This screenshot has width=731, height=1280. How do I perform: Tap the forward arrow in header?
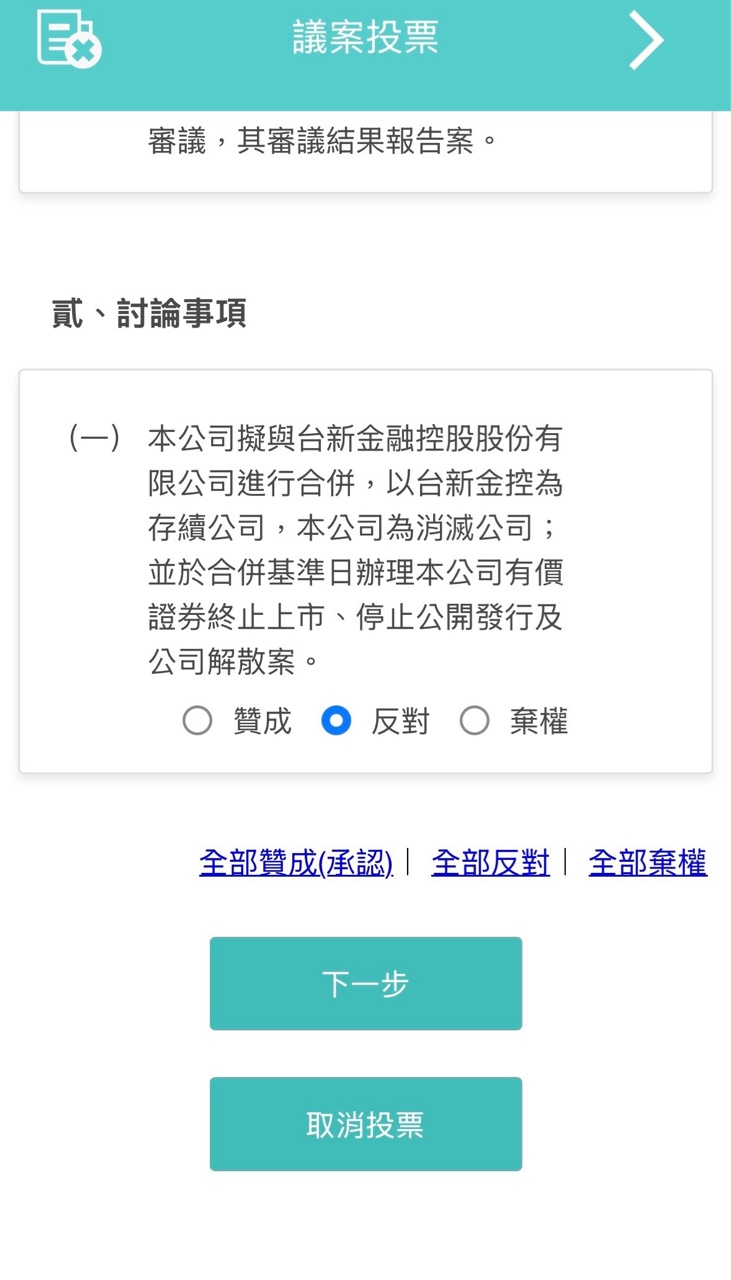coord(645,40)
